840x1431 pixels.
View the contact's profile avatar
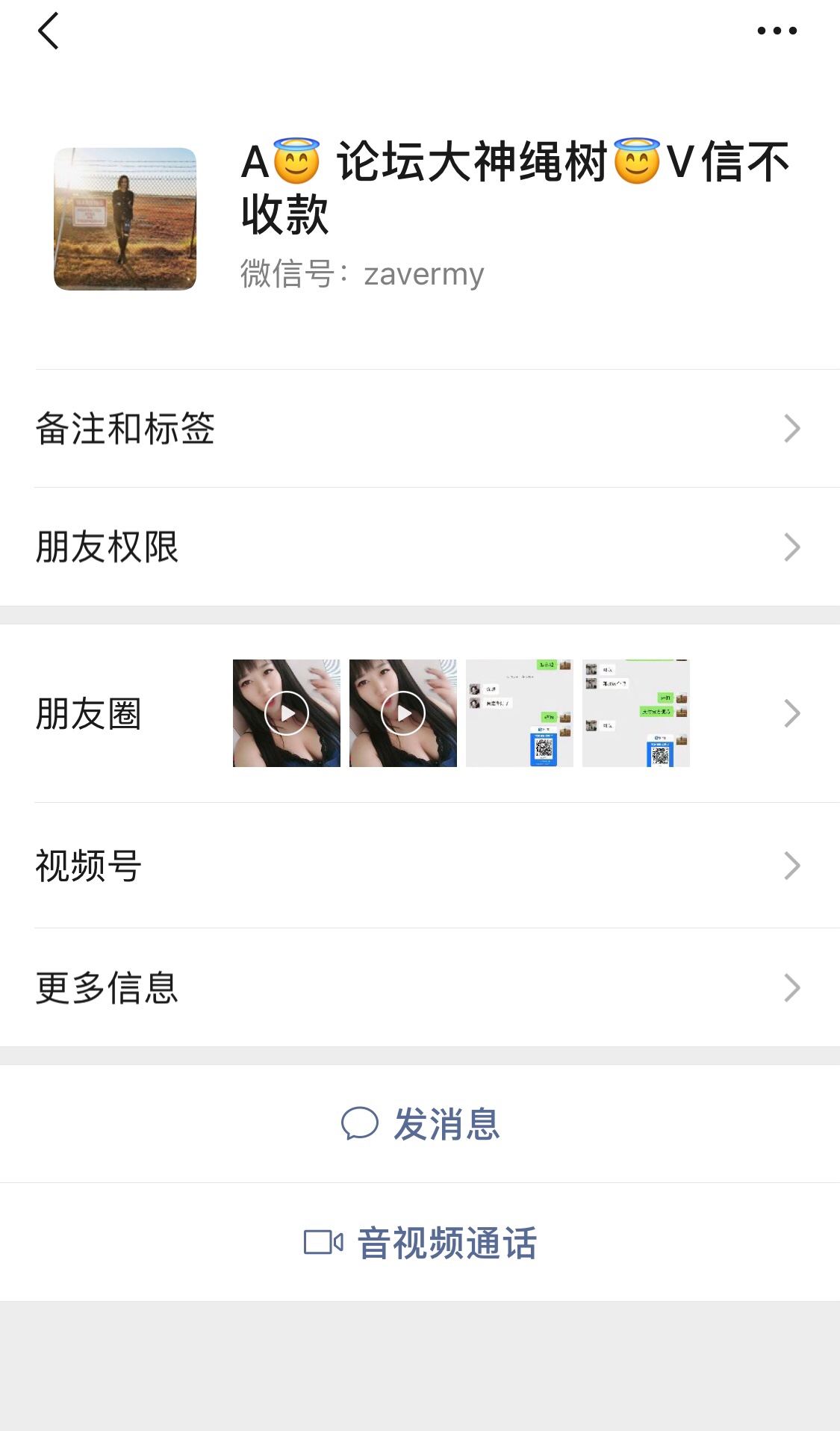pyautogui.click(x=125, y=219)
